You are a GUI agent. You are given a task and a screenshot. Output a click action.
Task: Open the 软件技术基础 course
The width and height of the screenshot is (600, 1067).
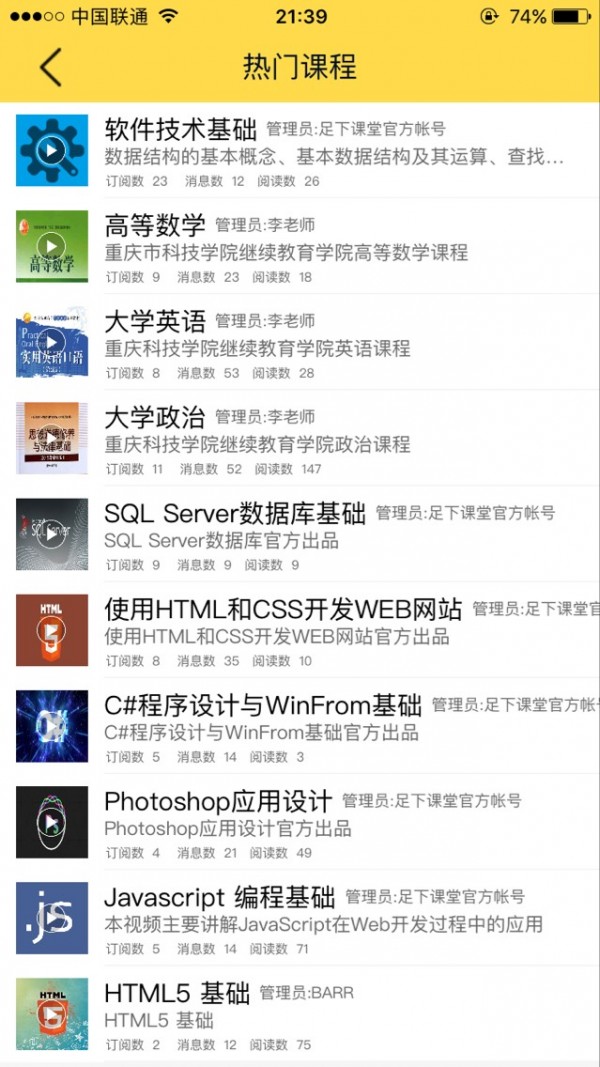click(300, 151)
